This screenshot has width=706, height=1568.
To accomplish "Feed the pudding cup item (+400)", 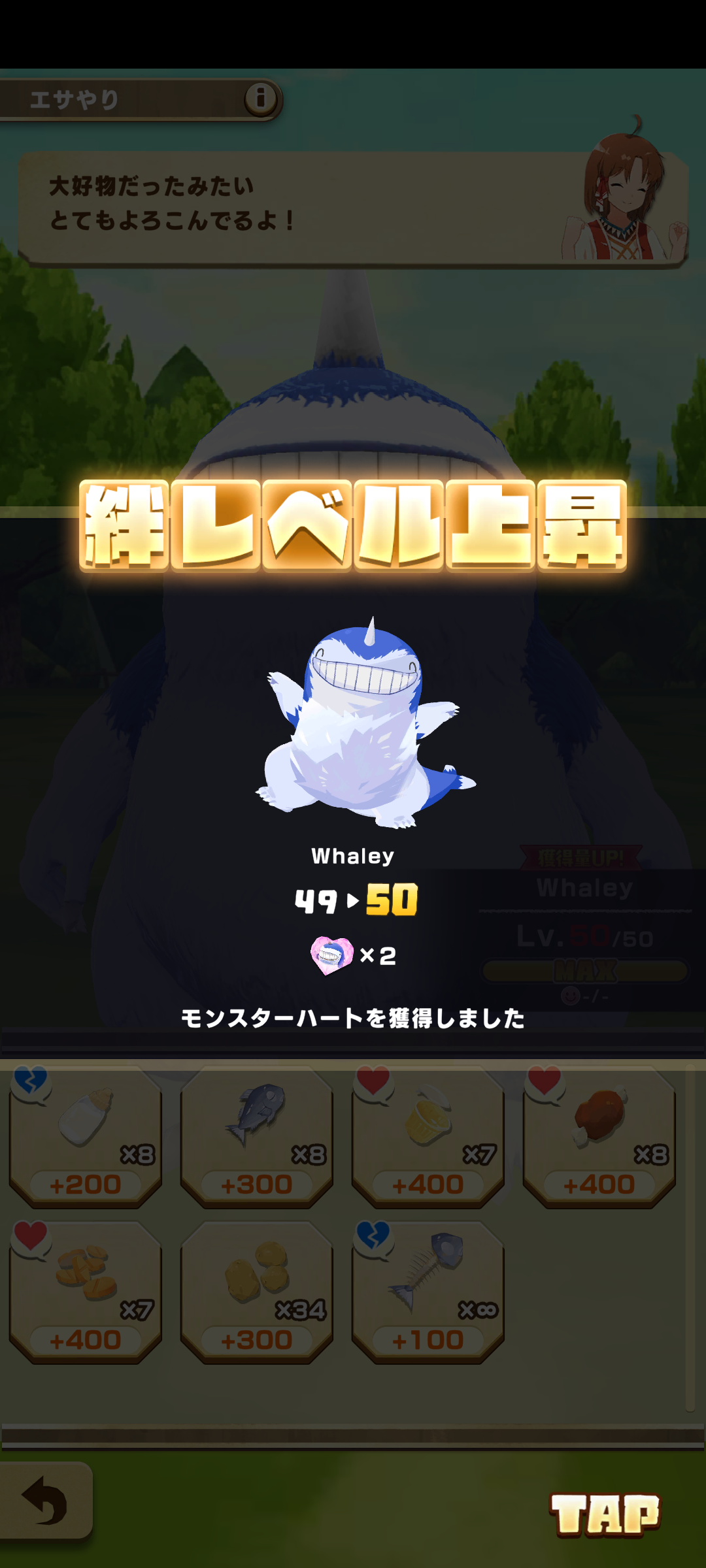I will [x=428, y=1135].
